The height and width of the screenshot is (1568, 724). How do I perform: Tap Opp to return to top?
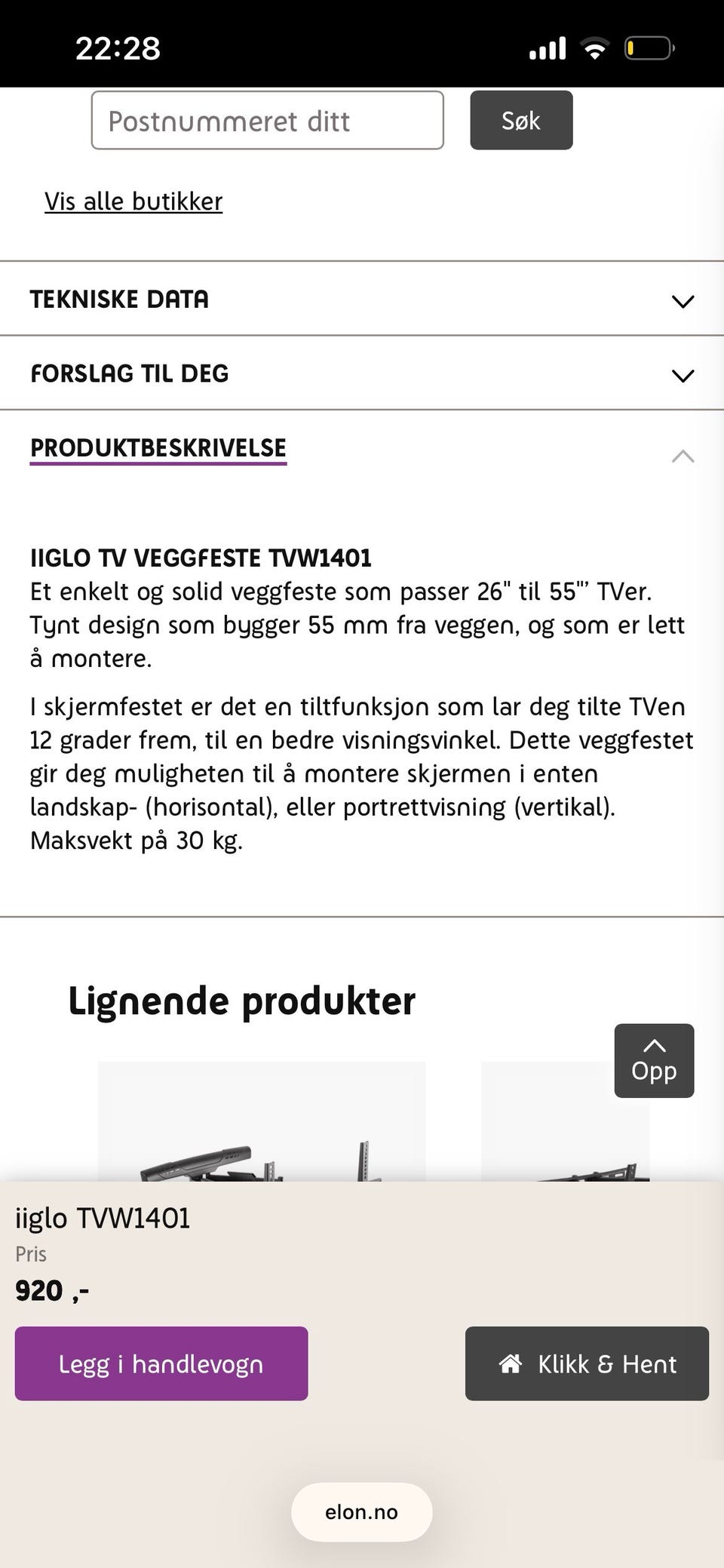(654, 1060)
